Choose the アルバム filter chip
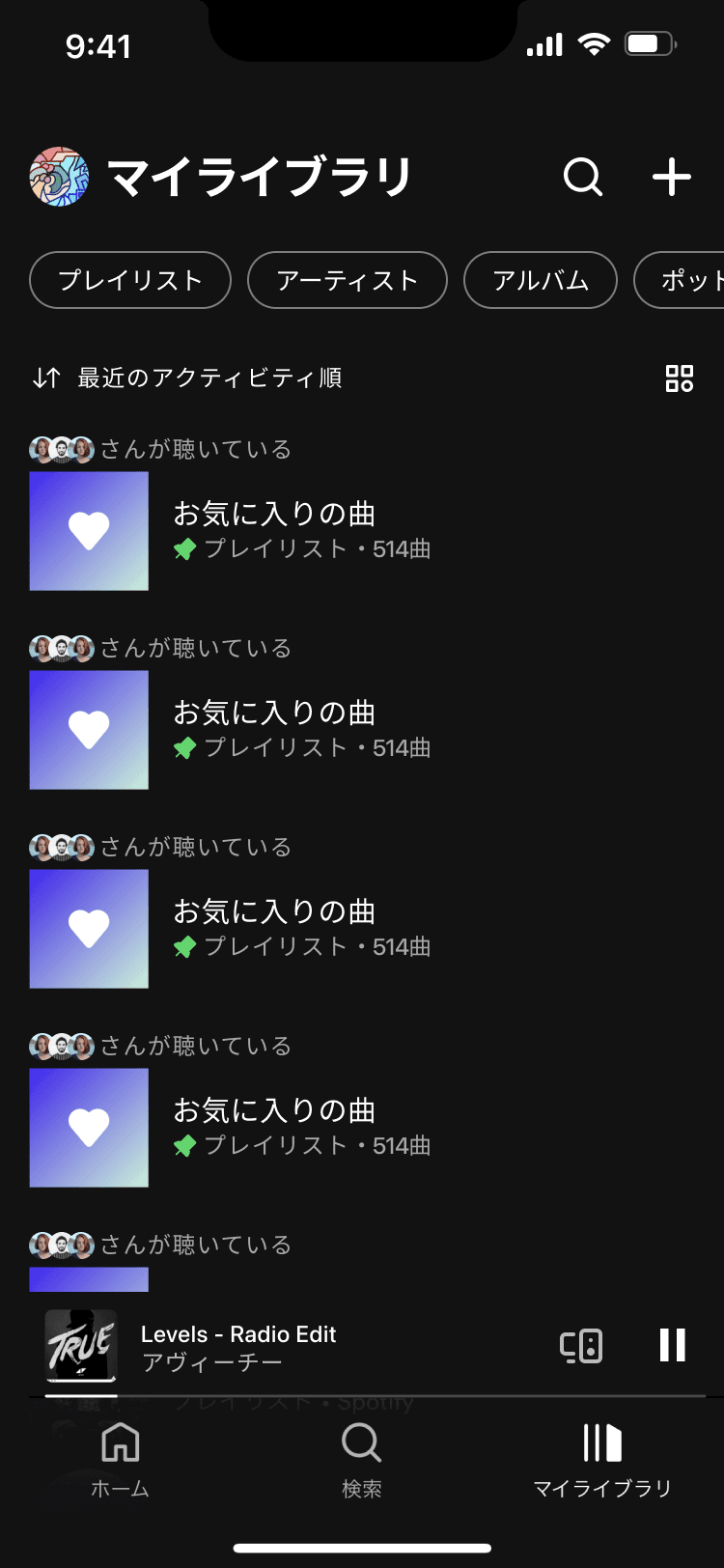724x1568 pixels. click(541, 280)
